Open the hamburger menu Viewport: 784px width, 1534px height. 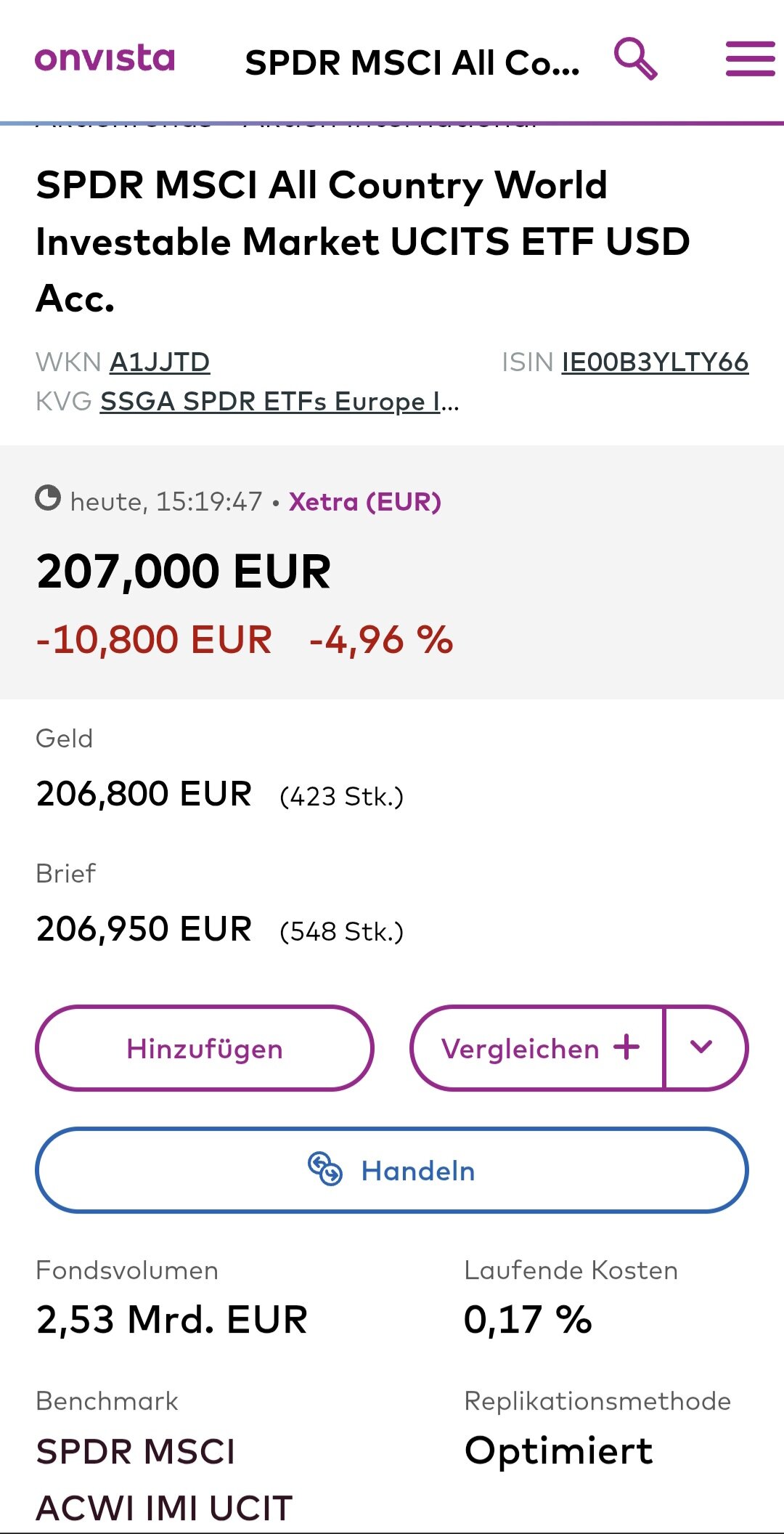pos(750,59)
